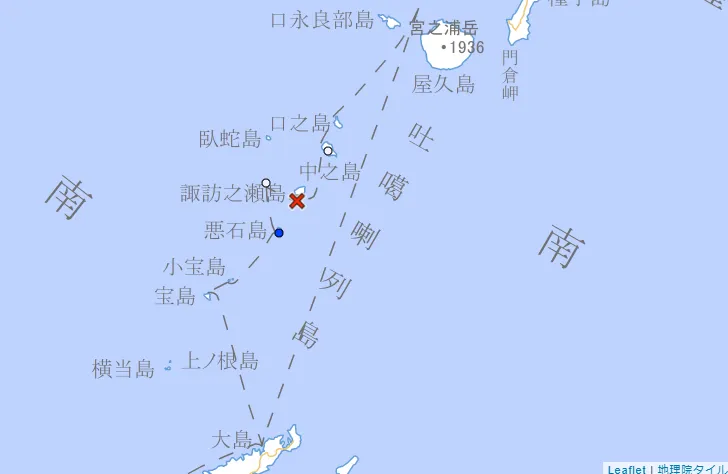Select the blue dot marker near 悪石島
The height and width of the screenshot is (474, 728).
coord(279,233)
